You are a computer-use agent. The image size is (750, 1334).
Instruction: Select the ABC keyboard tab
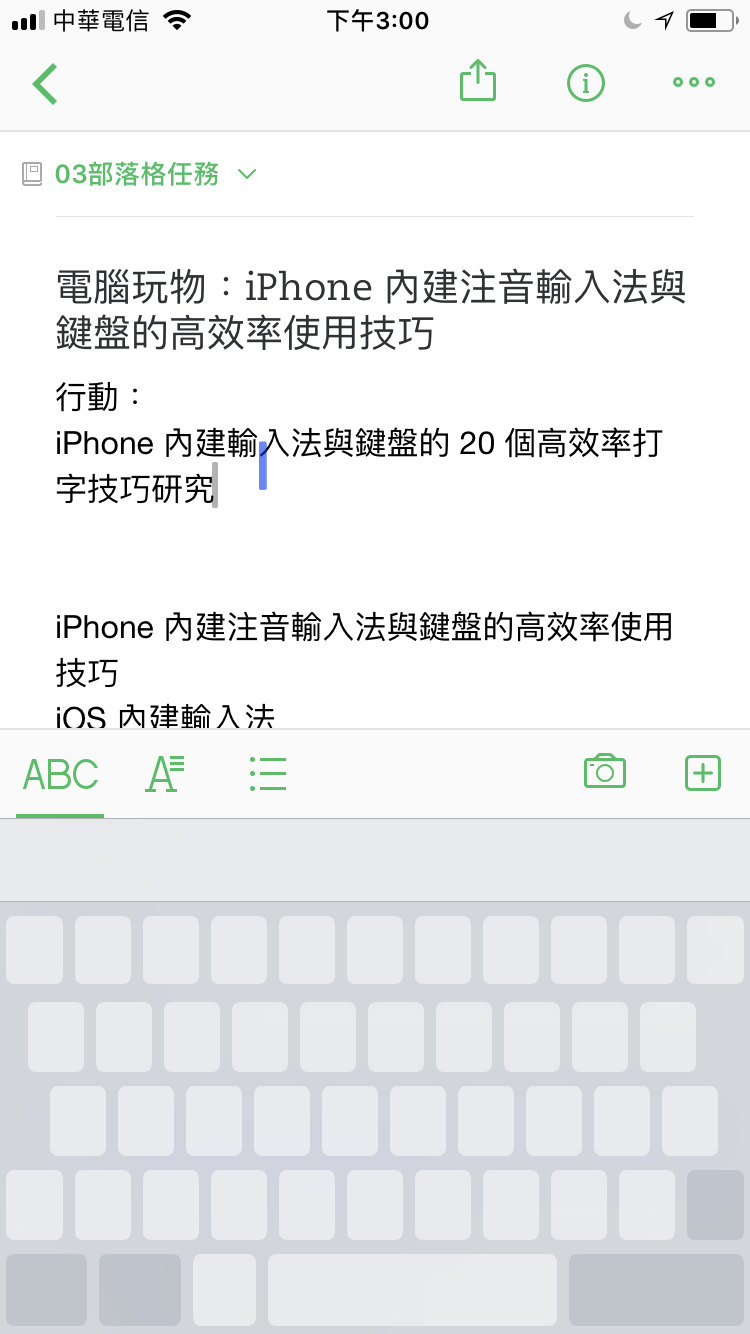pos(60,774)
